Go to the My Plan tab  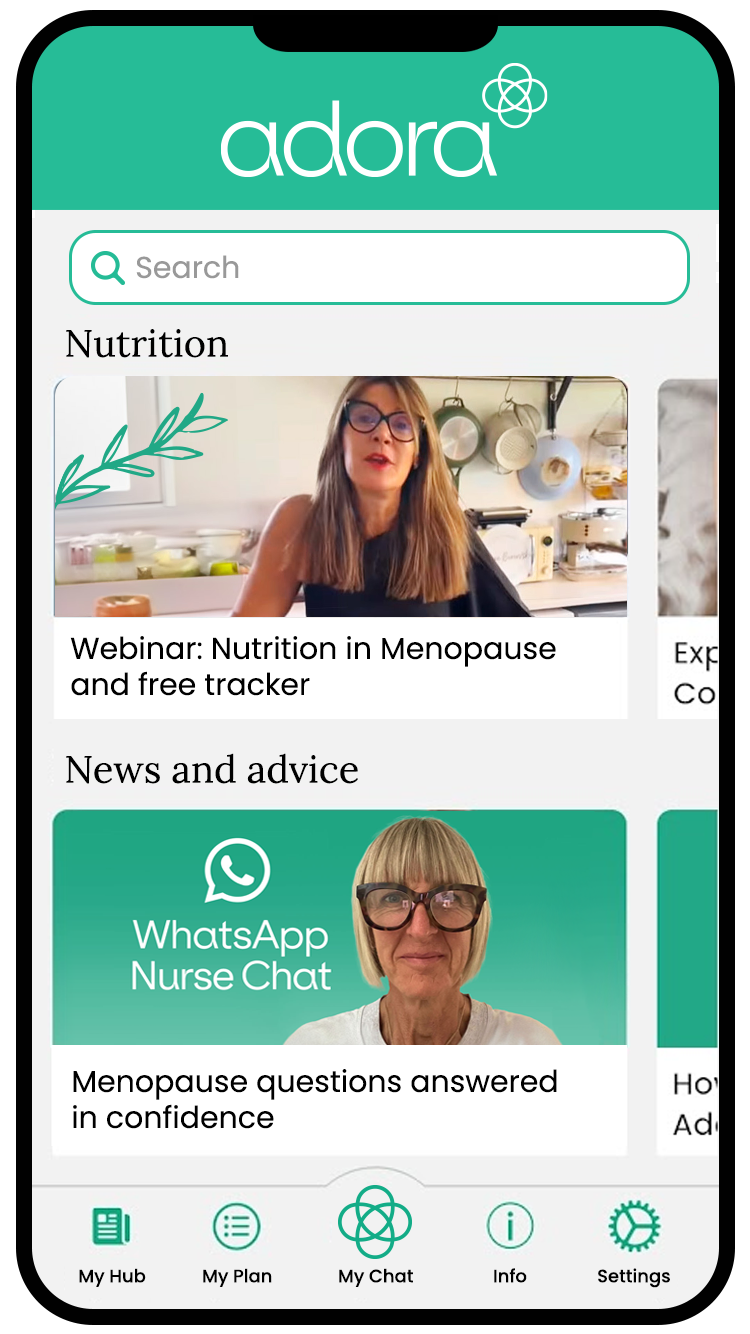[x=237, y=1246]
